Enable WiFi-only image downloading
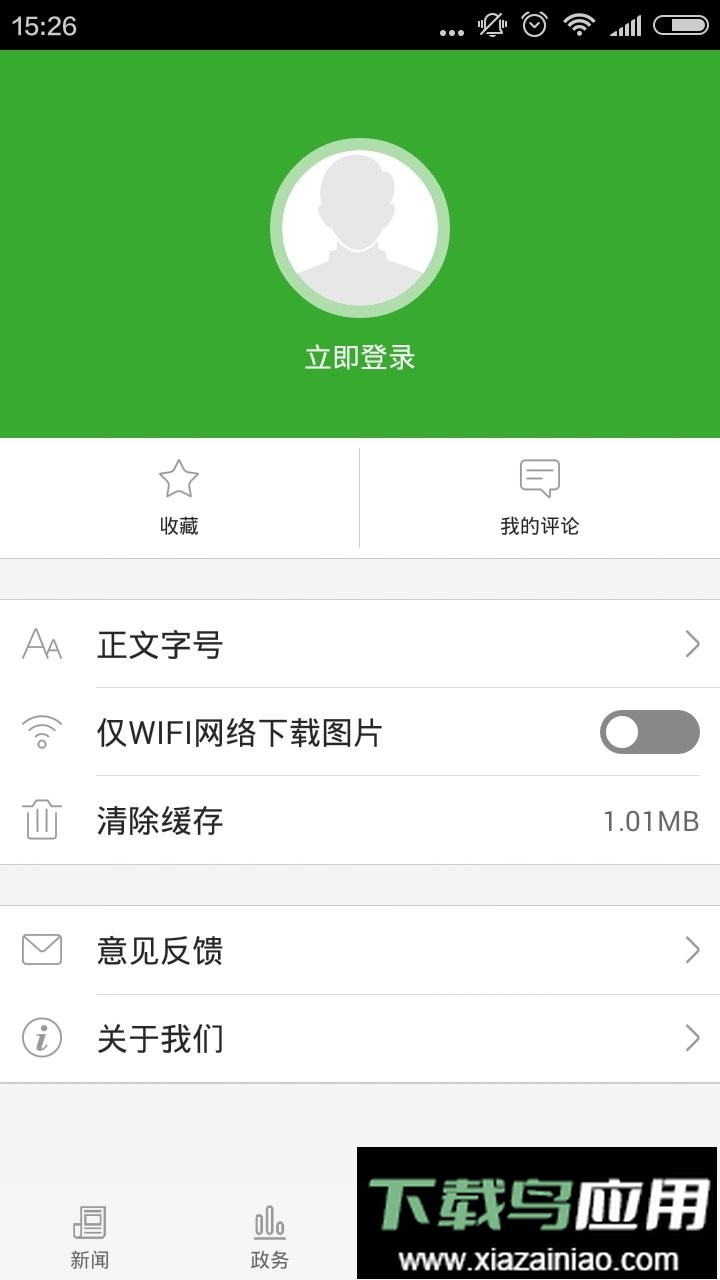Viewport: 720px width, 1280px height. [x=648, y=733]
